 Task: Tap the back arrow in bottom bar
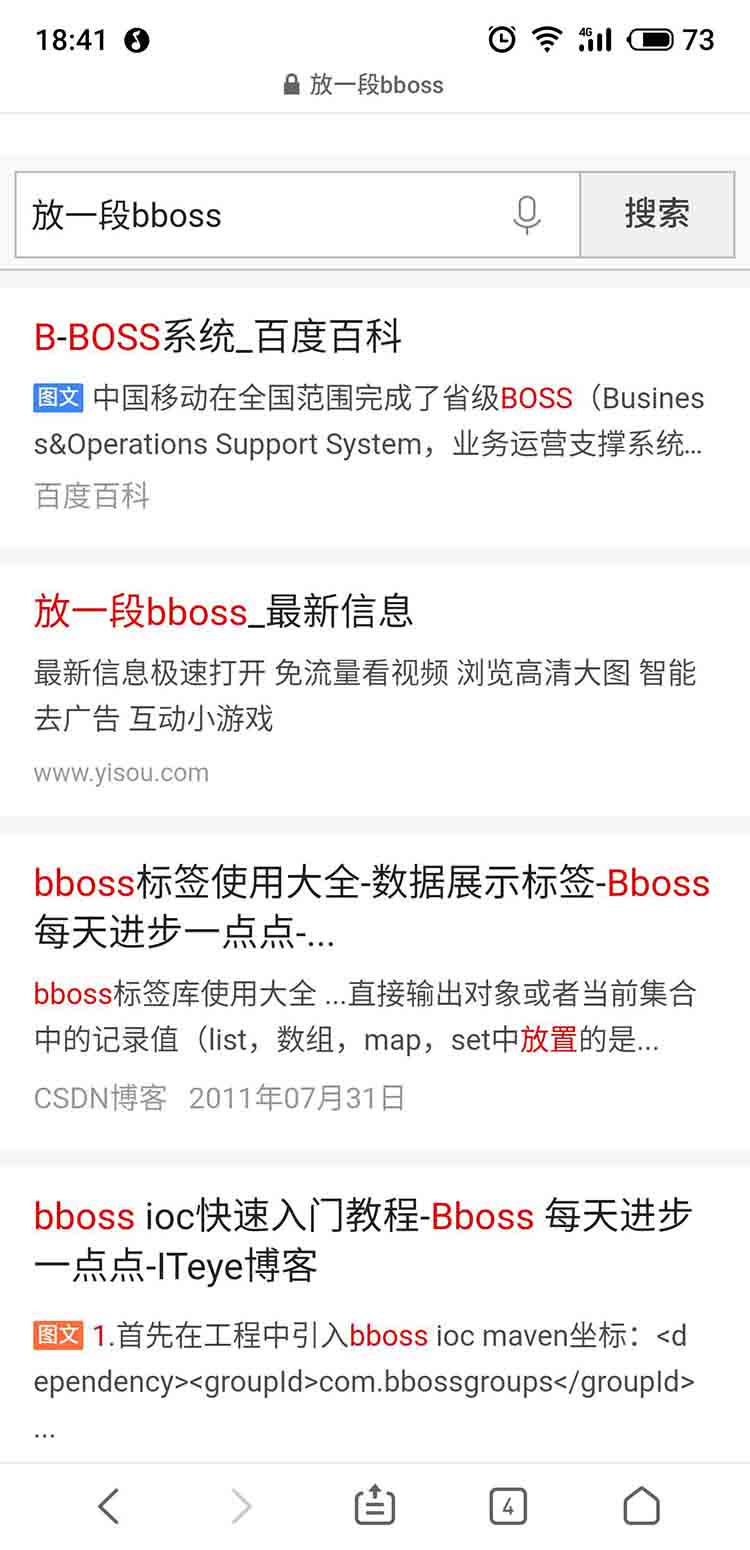[x=109, y=1505]
